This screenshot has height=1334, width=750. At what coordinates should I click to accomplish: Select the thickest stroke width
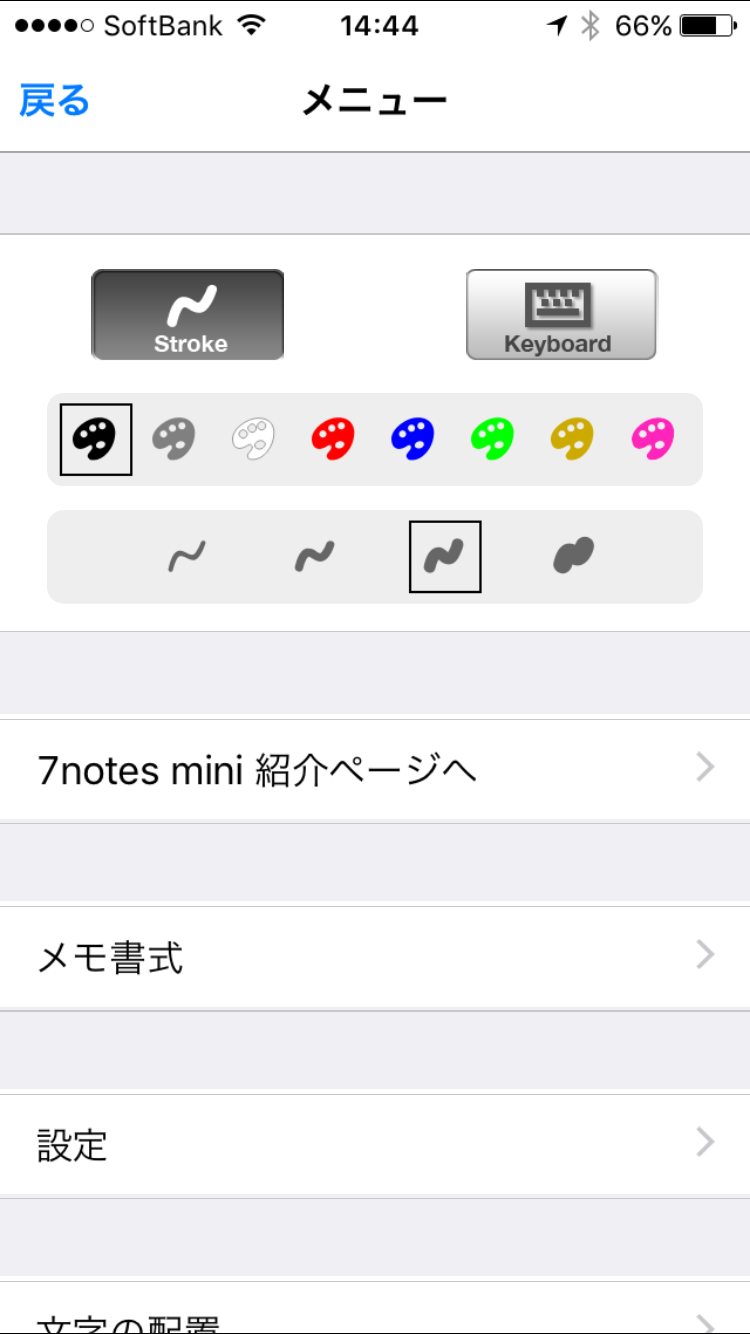point(574,556)
